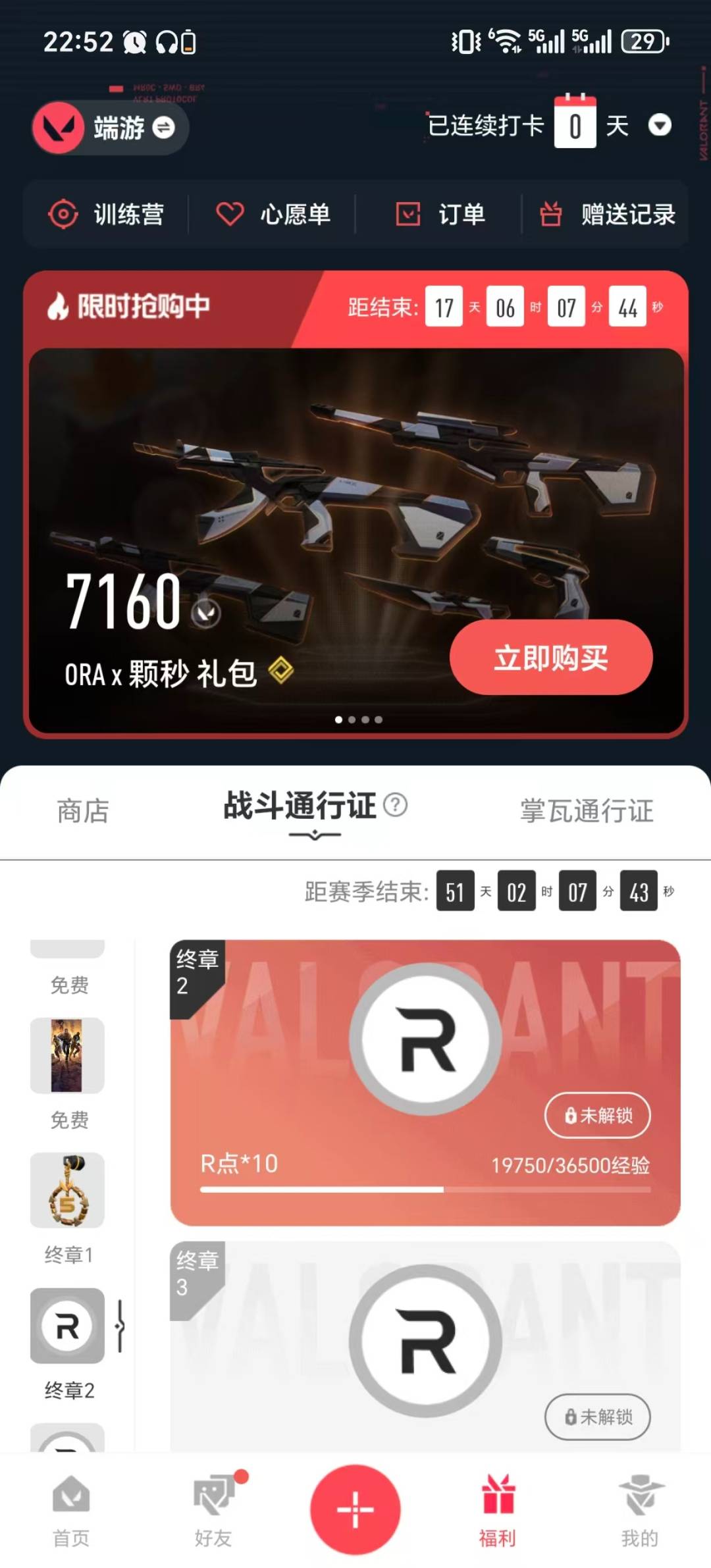This screenshot has width=711, height=1568.
Task: Open the 心愿单 wishlist
Action: pyautogui.click(x=273, y=215)
